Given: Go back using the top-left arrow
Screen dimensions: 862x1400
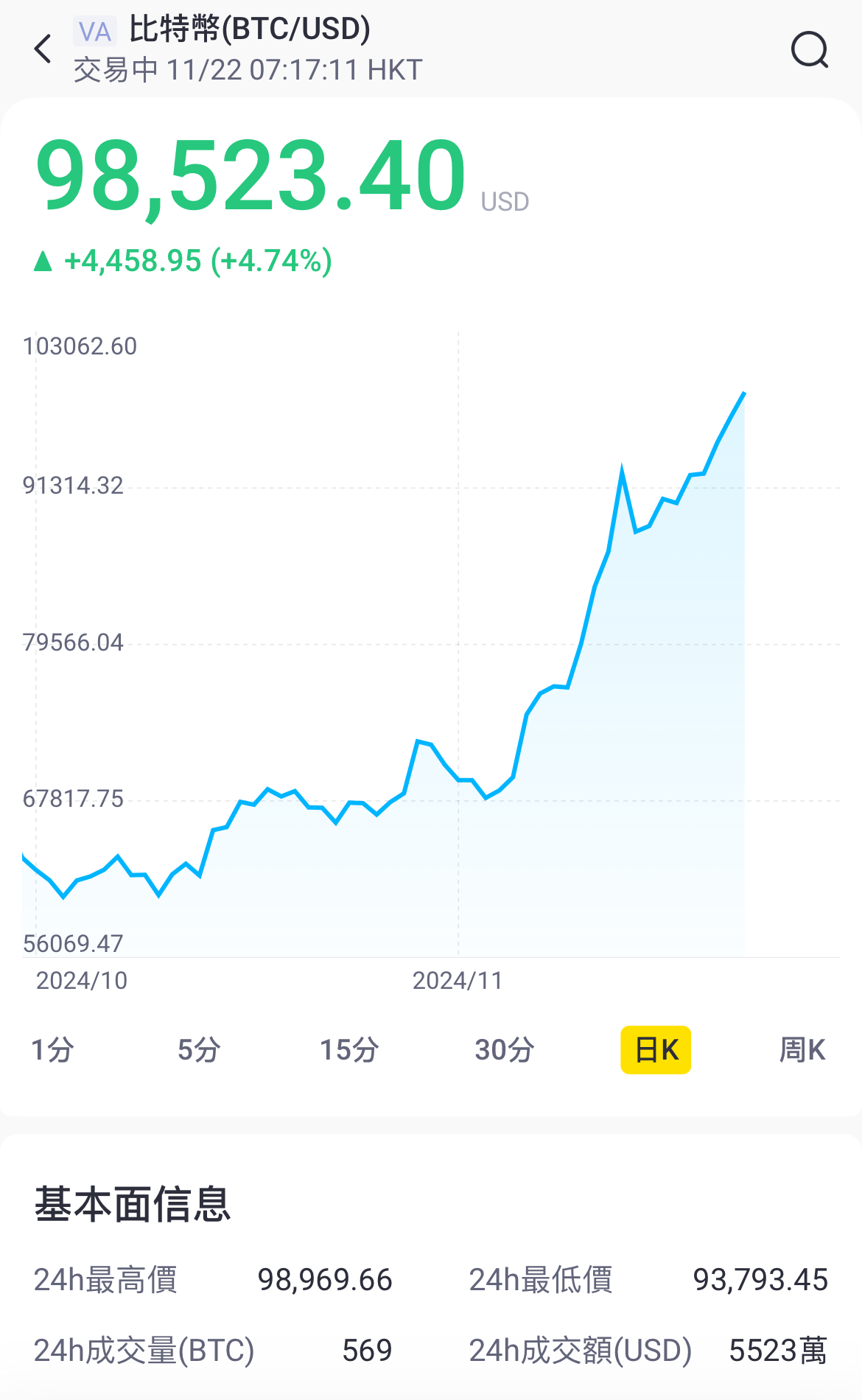Looking at the screenshot, I should coord(43,49).
